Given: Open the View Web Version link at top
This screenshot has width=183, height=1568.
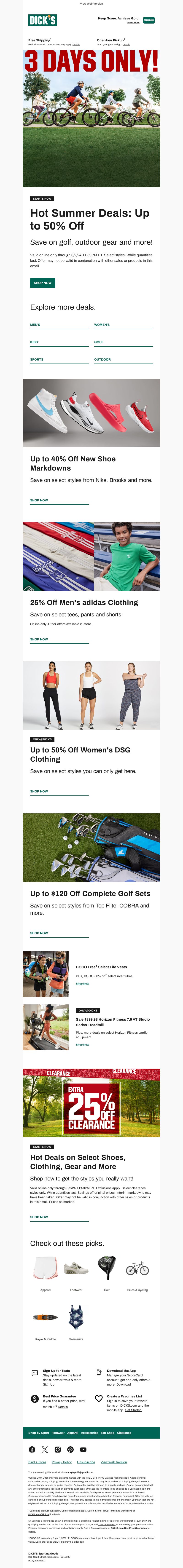Looking at the screenshot, I should (91, 4).
